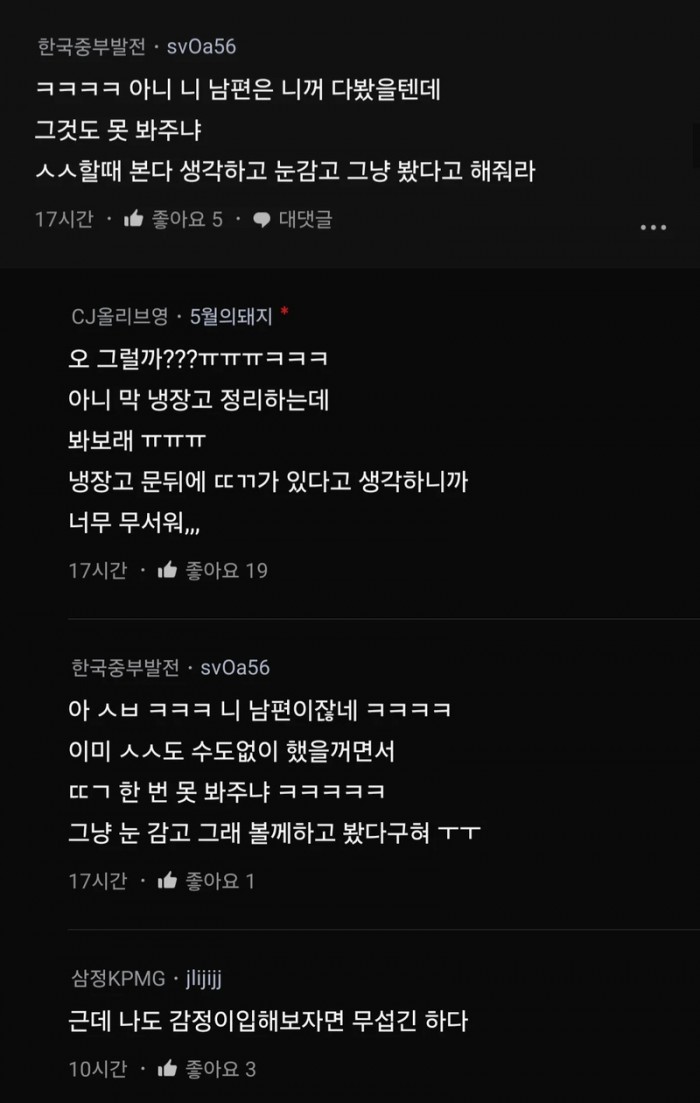Like svOa56's reply showing 좋아요 1
Viewport: 700px width, 1103px height.
click(x=168, y=880)
